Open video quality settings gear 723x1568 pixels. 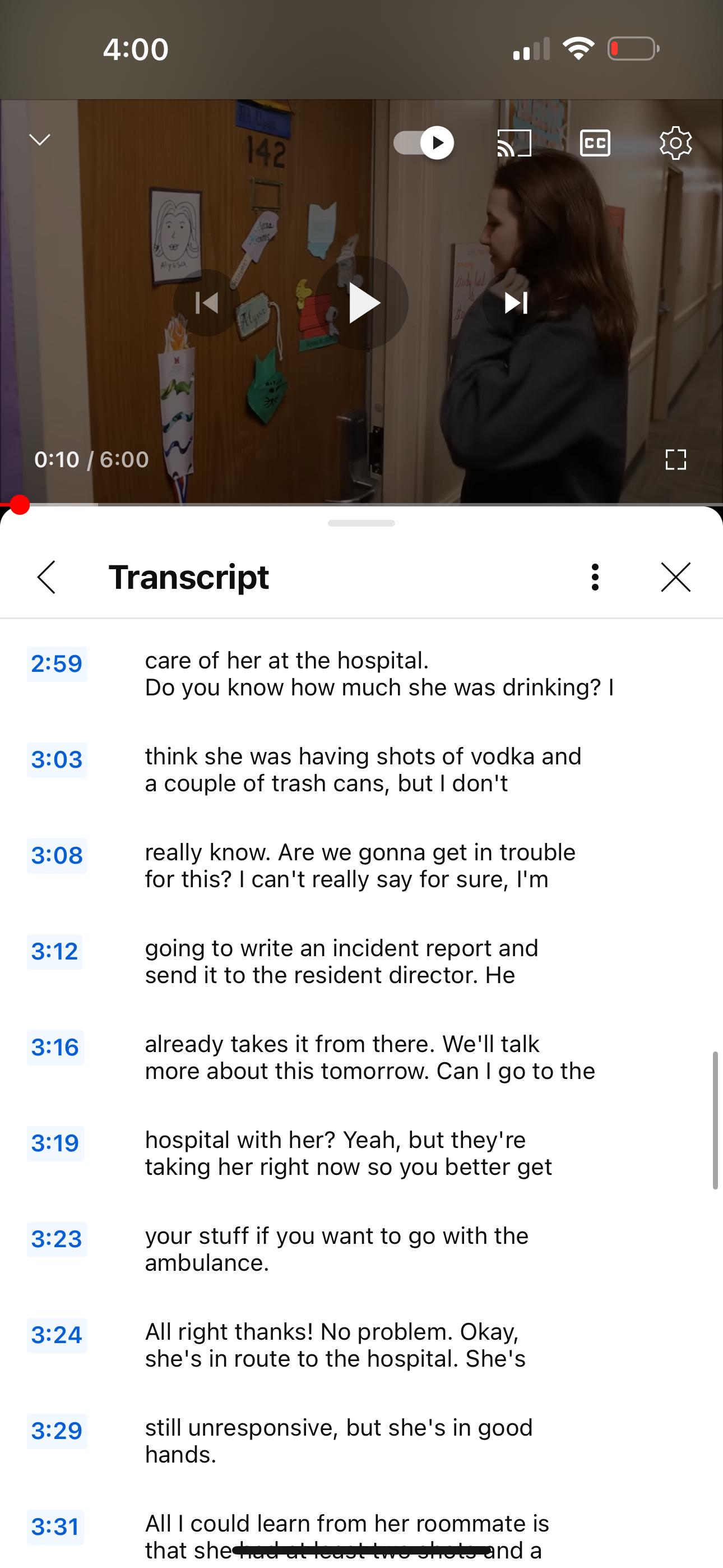pos(676,143)
